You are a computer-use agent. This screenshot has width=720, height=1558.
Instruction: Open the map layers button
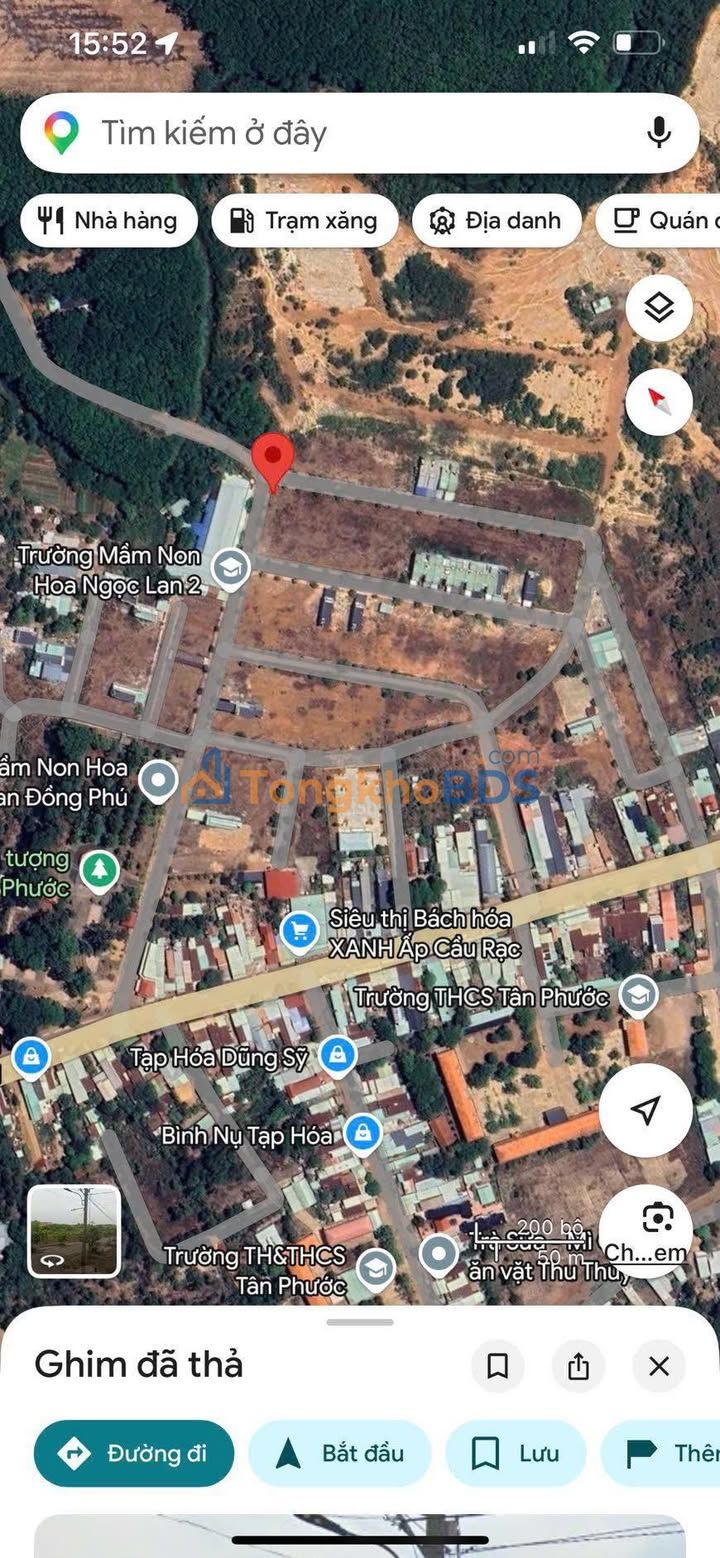659,308
